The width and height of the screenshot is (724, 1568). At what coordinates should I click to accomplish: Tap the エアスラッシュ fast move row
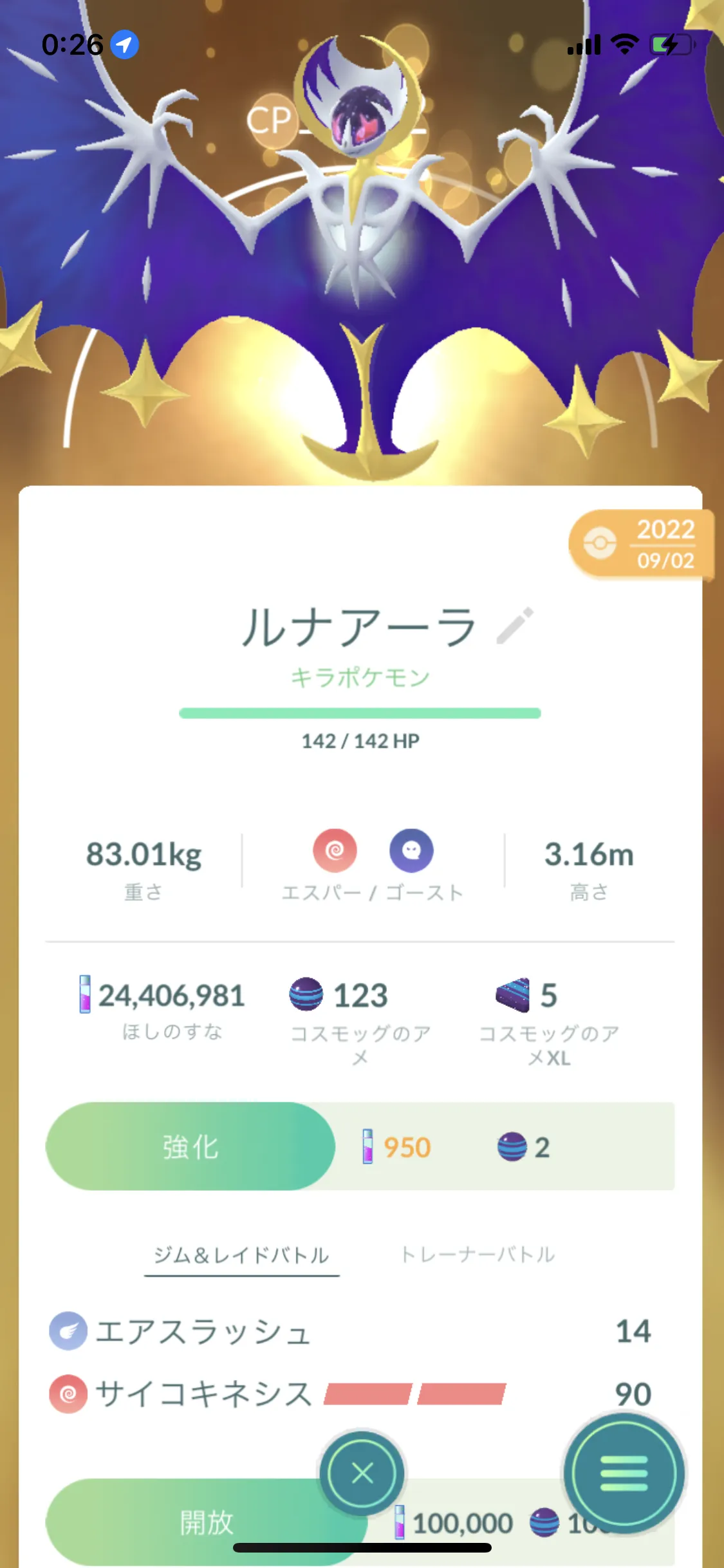pyautogui.click(x=348, y=1331)
